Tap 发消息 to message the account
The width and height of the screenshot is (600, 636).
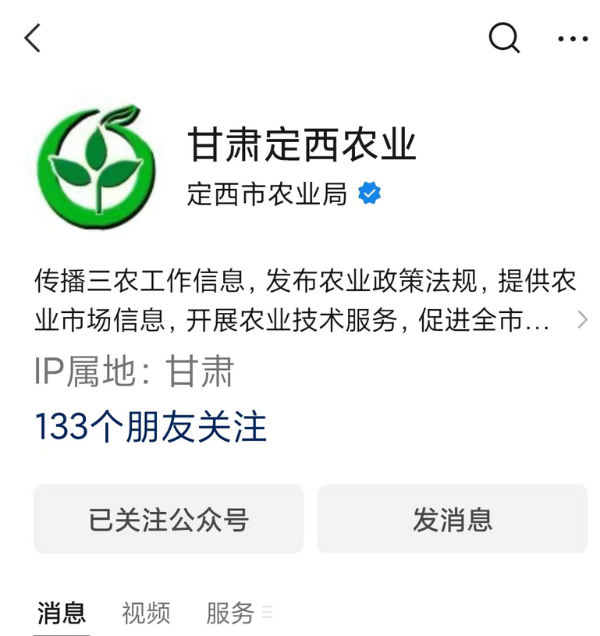(452, 519)
